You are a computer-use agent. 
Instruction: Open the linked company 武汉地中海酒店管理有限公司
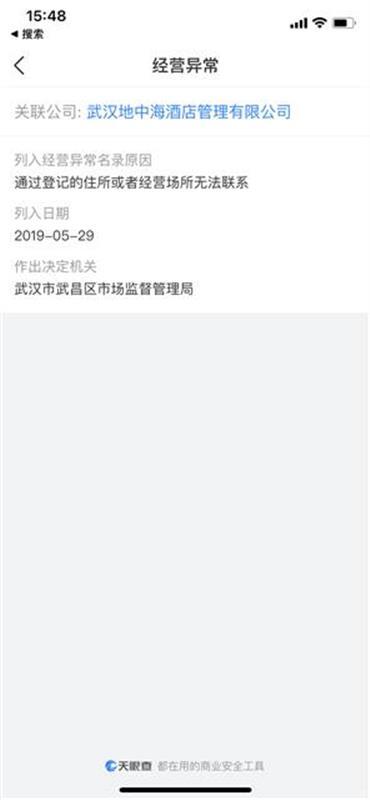(x=189, y=111)
